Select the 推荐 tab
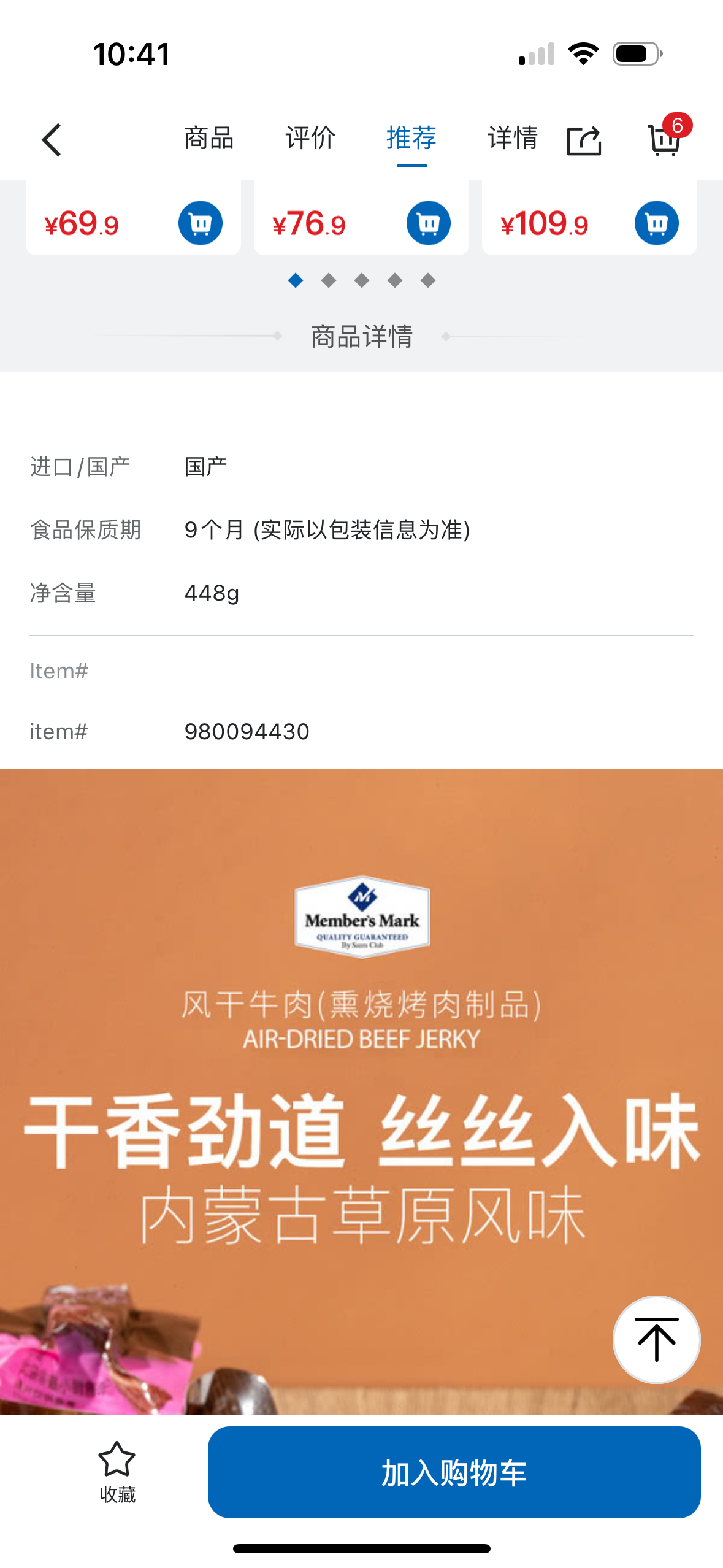This screenshot has height=1568, width=723. click(x=411, y=139)
